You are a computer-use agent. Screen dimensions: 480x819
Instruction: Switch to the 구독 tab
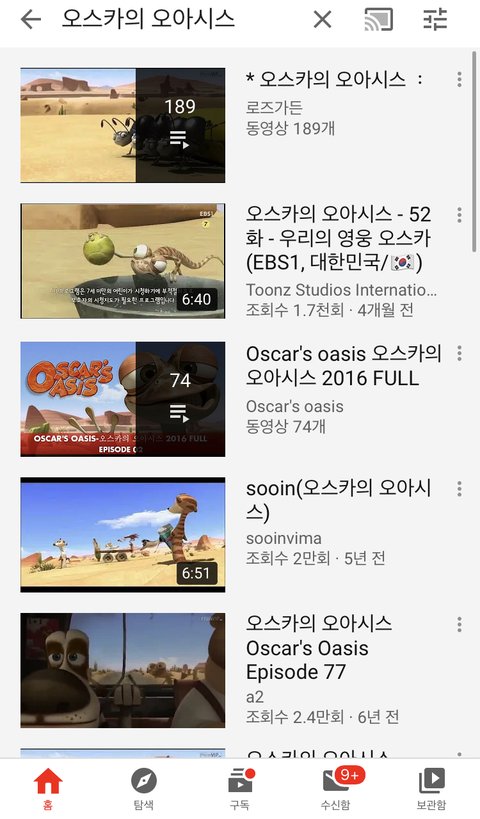point(240,789)
